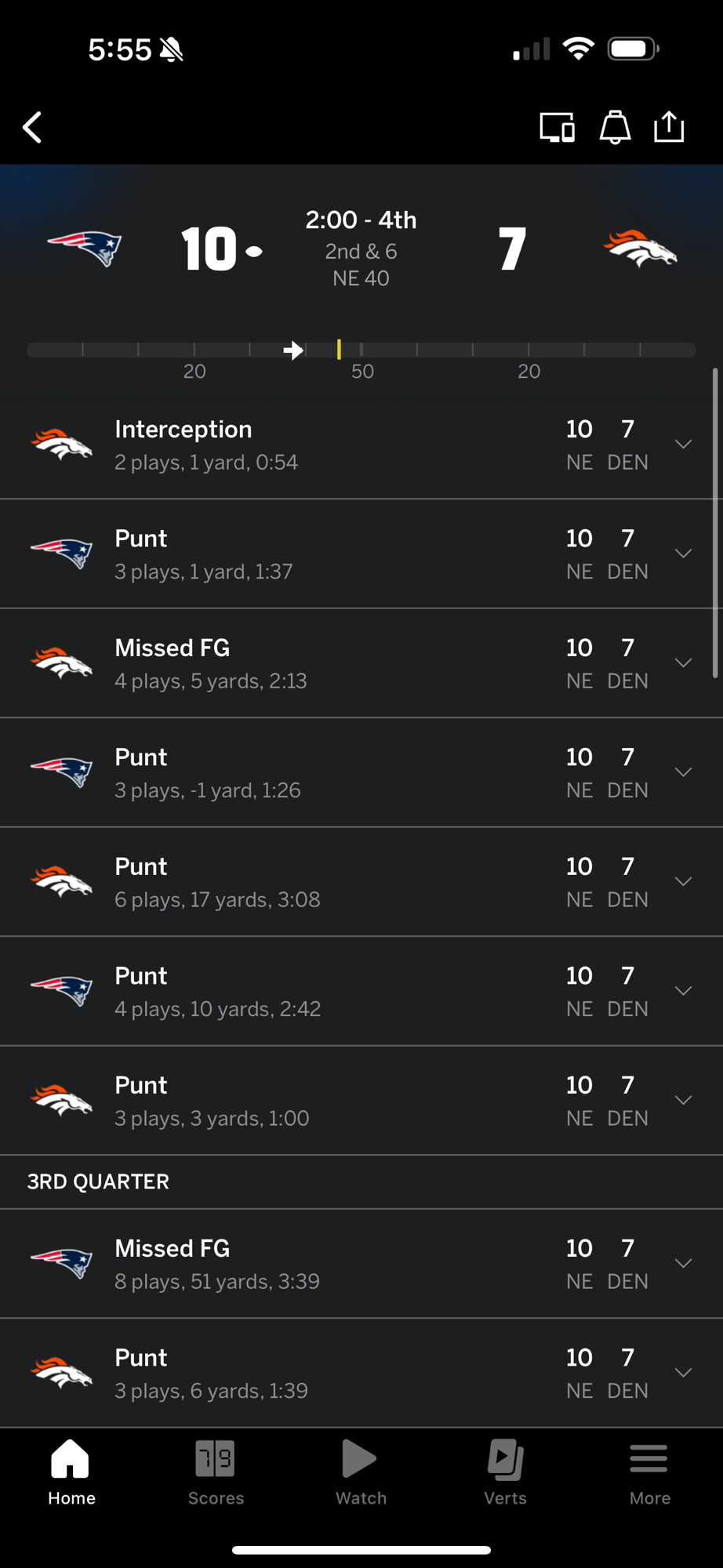Screen dimensions: 723x1568
Task: Switch to the Scores tab
Action: pos(216,1472)
